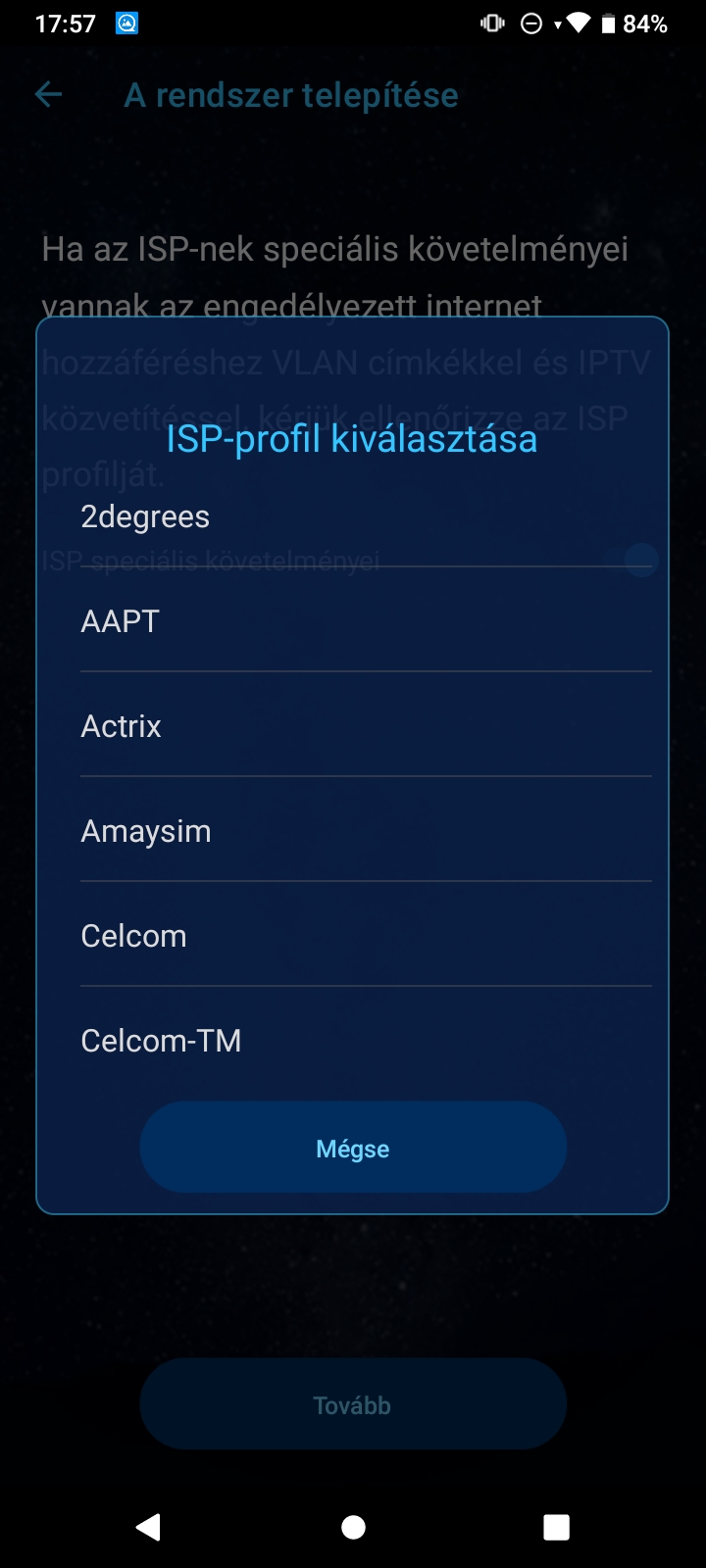The height and width of the screenshot is (1568, 706).
Task: Choose the Celcom-TM profile
Action: pos(366,1040)
